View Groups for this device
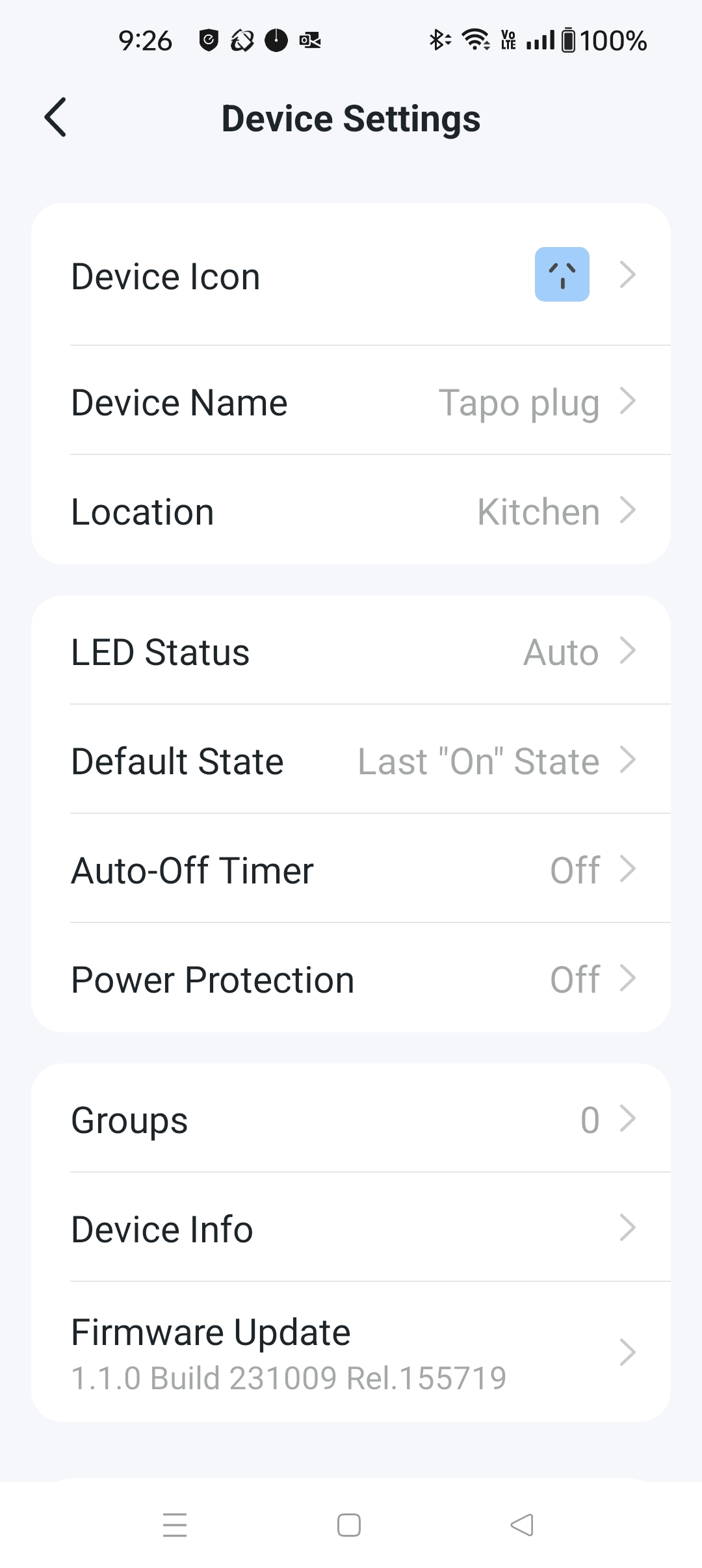The width and height of the screenshot is (702, 1568). 351,1119
